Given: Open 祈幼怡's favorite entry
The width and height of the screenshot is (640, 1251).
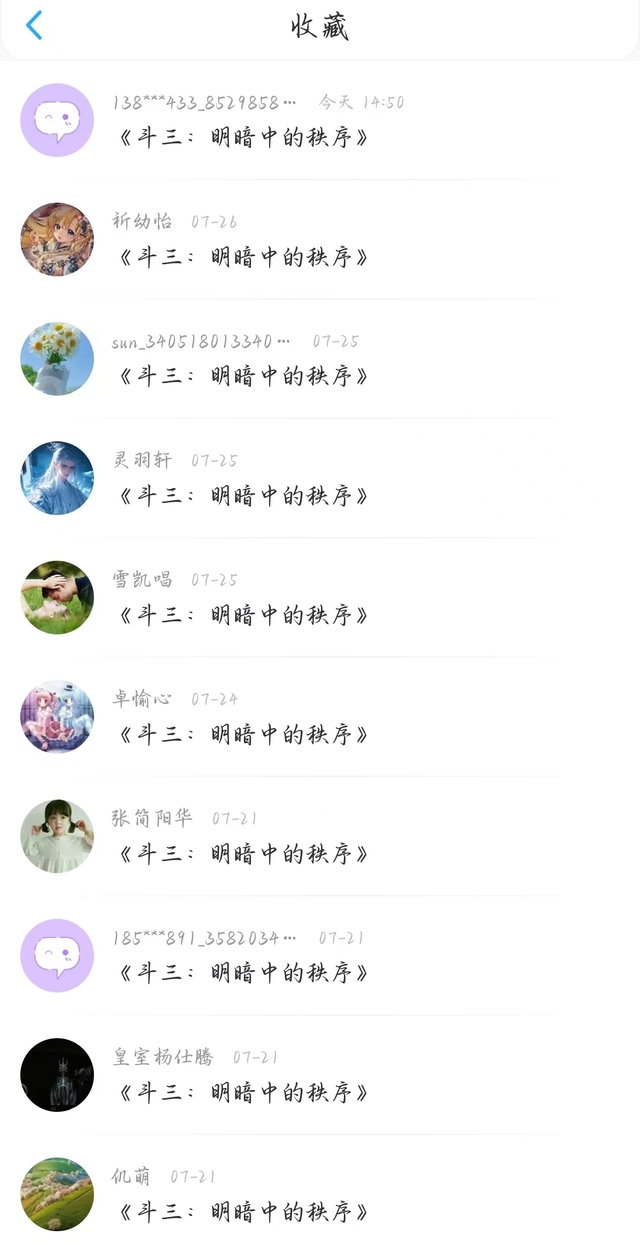Looking at the screenshot, I should pyautogui.click(x=243, y=257).
